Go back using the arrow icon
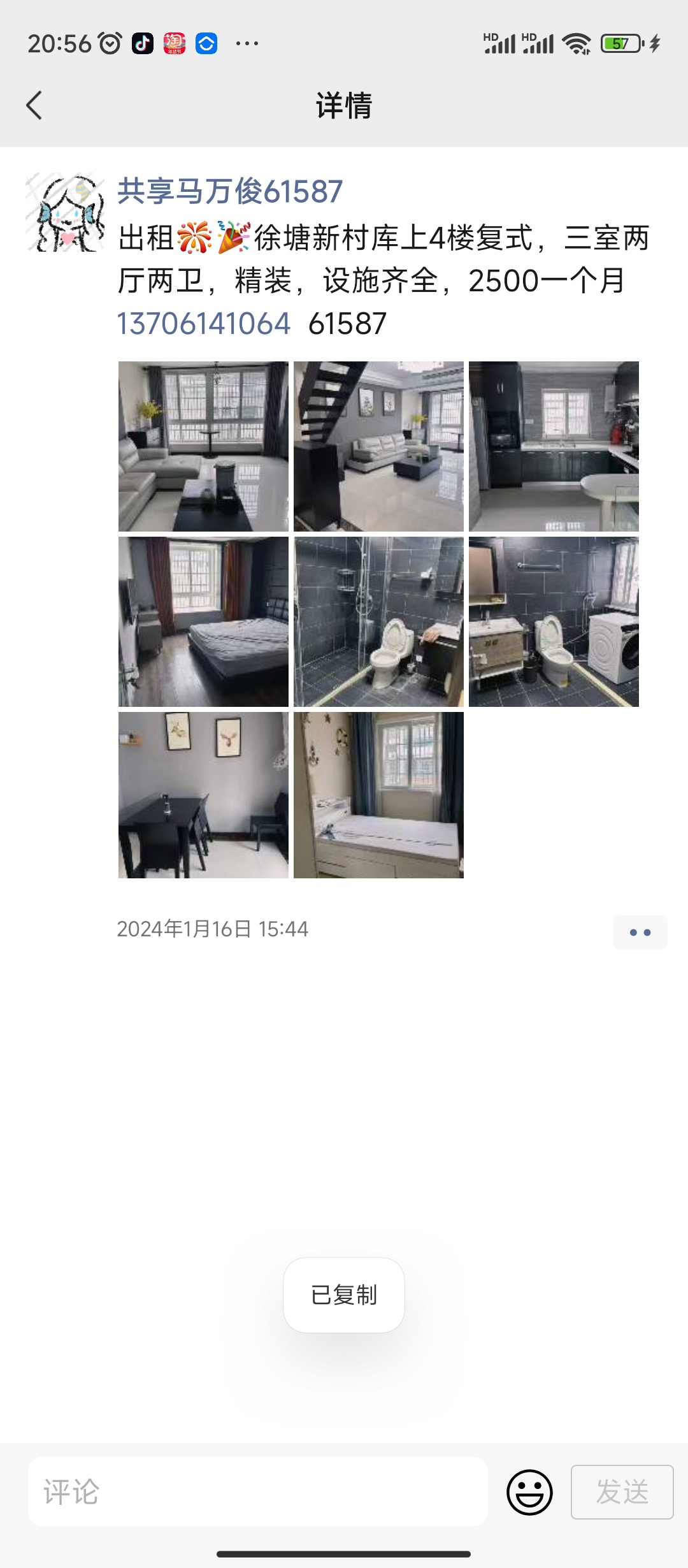The width and height of the screenshot is (688, 1568). tap(34, 105)
